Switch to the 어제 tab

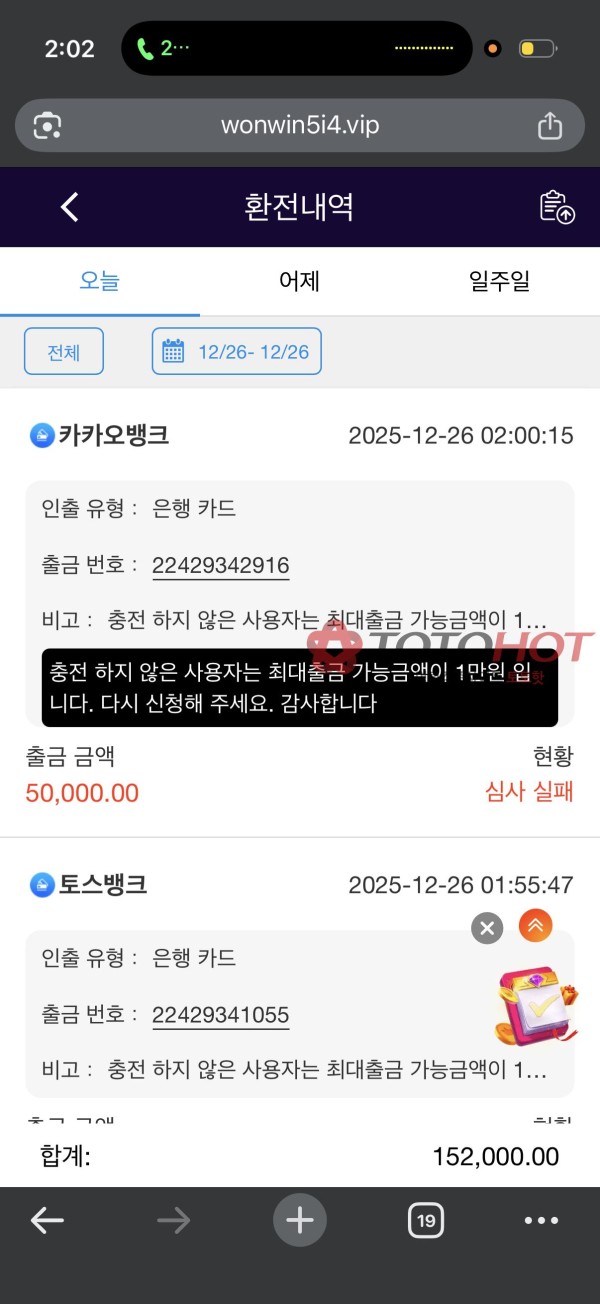tap(299, 281)
